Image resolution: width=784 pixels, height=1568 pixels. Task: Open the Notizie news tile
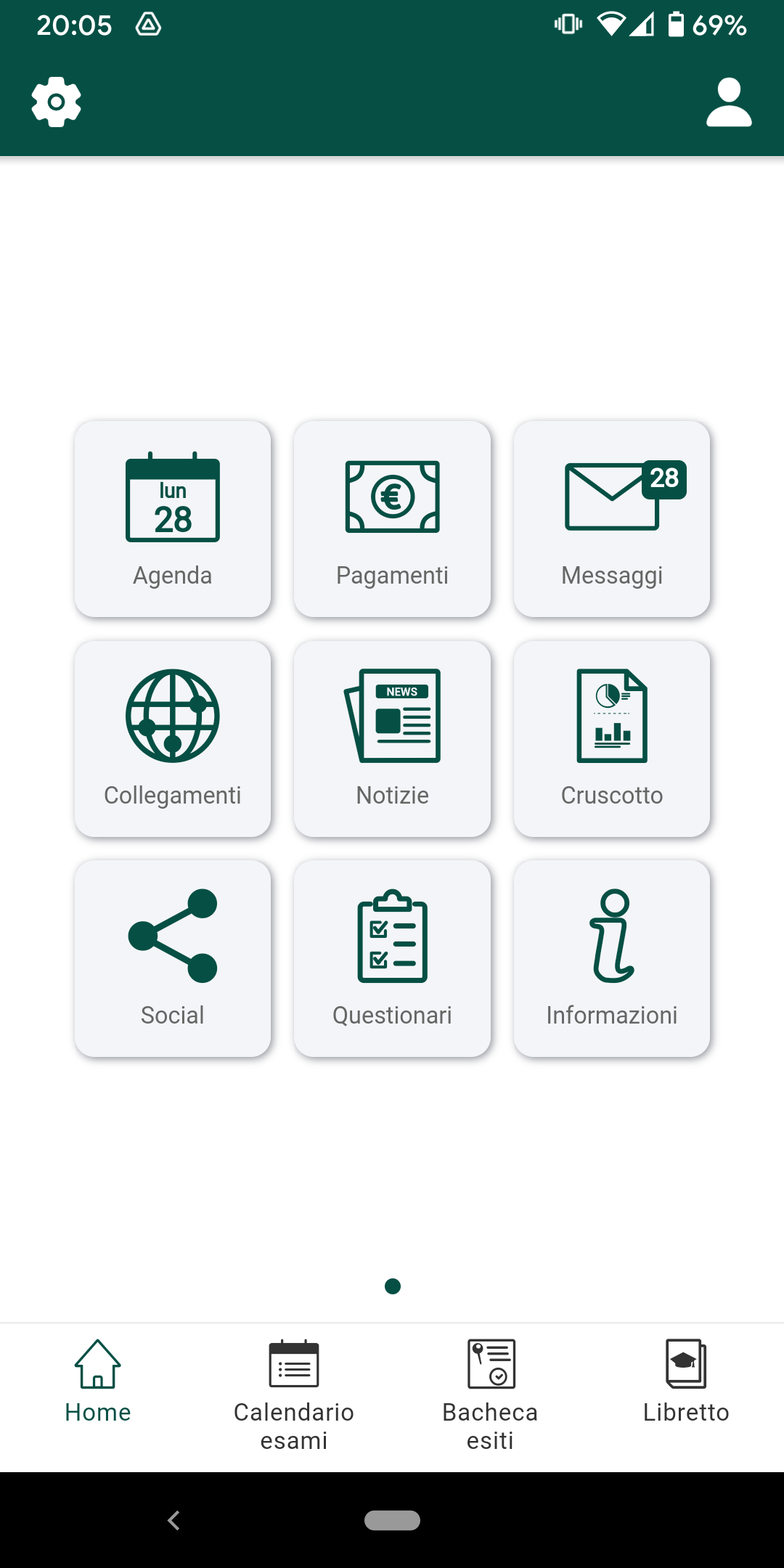pyautogui.click(x=392, y=739)
